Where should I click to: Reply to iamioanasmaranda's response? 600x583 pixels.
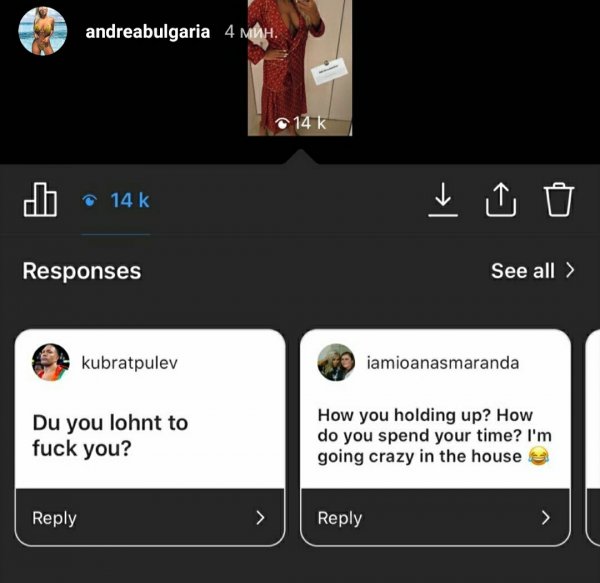tap(435, 518)
